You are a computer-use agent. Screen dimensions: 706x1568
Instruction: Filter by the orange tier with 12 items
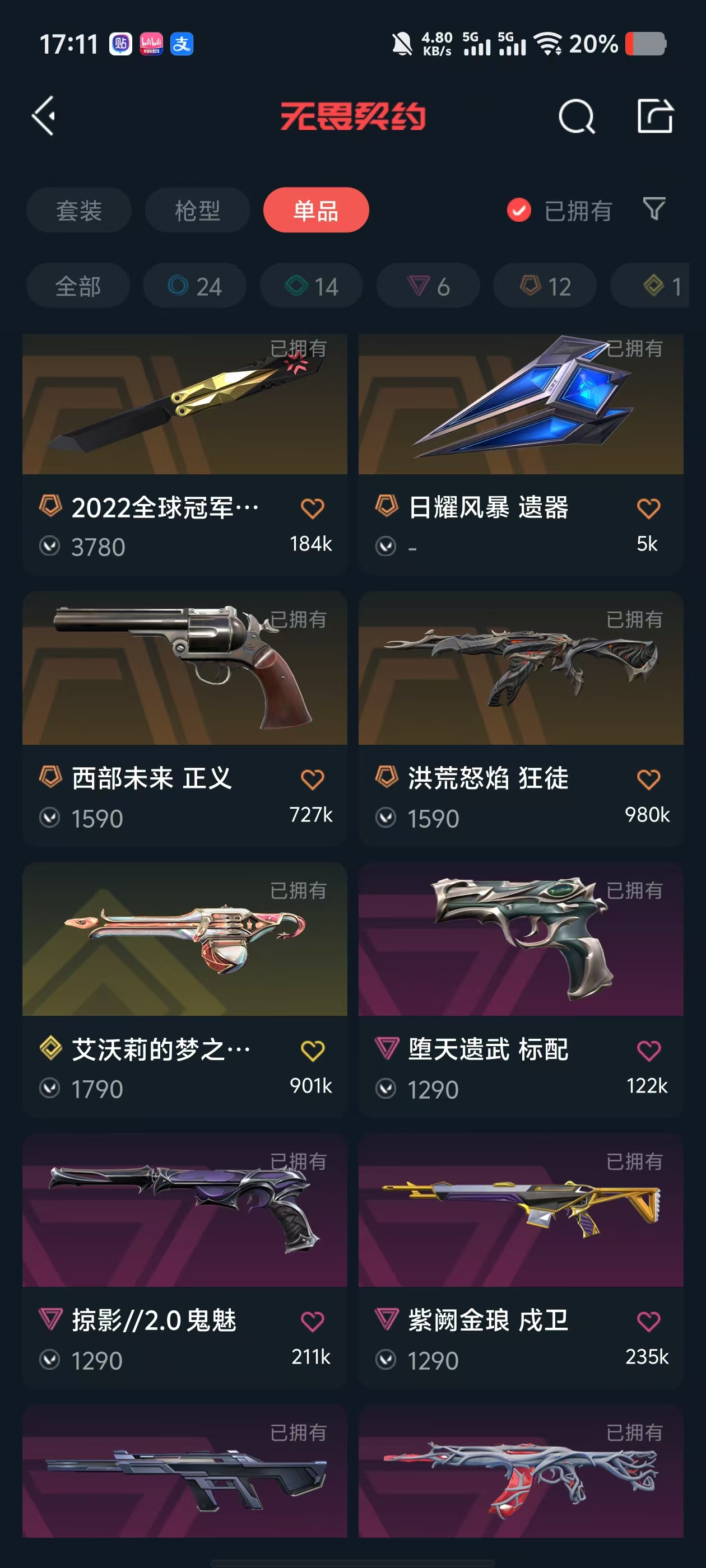click(x=545, y=286)
